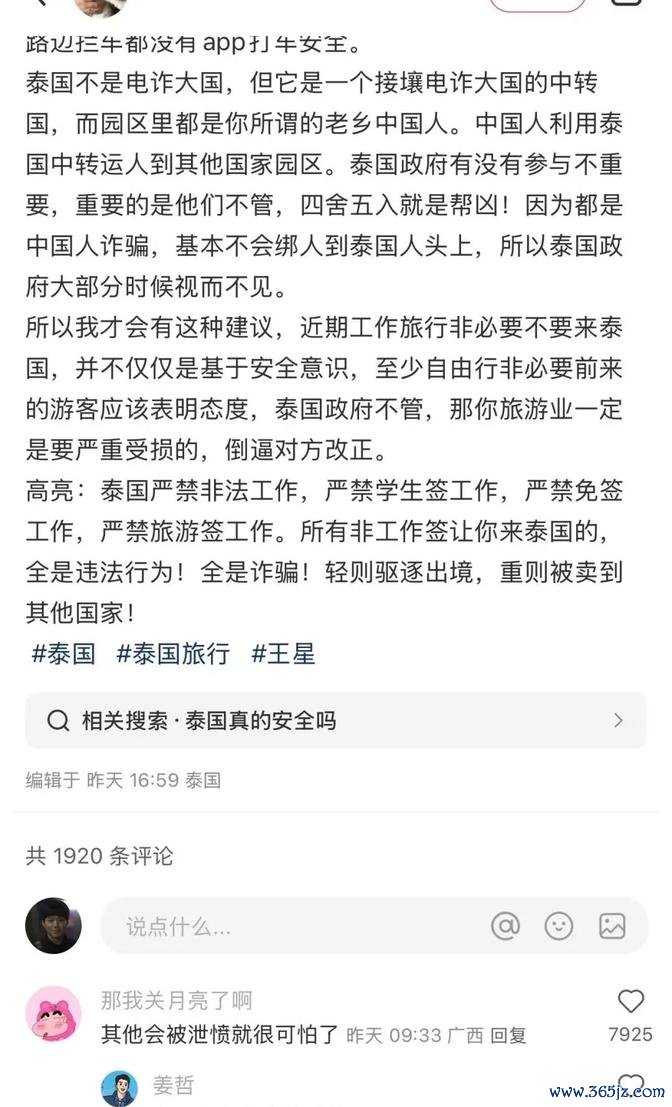
Task: Open the #泰国 hashtag
Action: 64,654
